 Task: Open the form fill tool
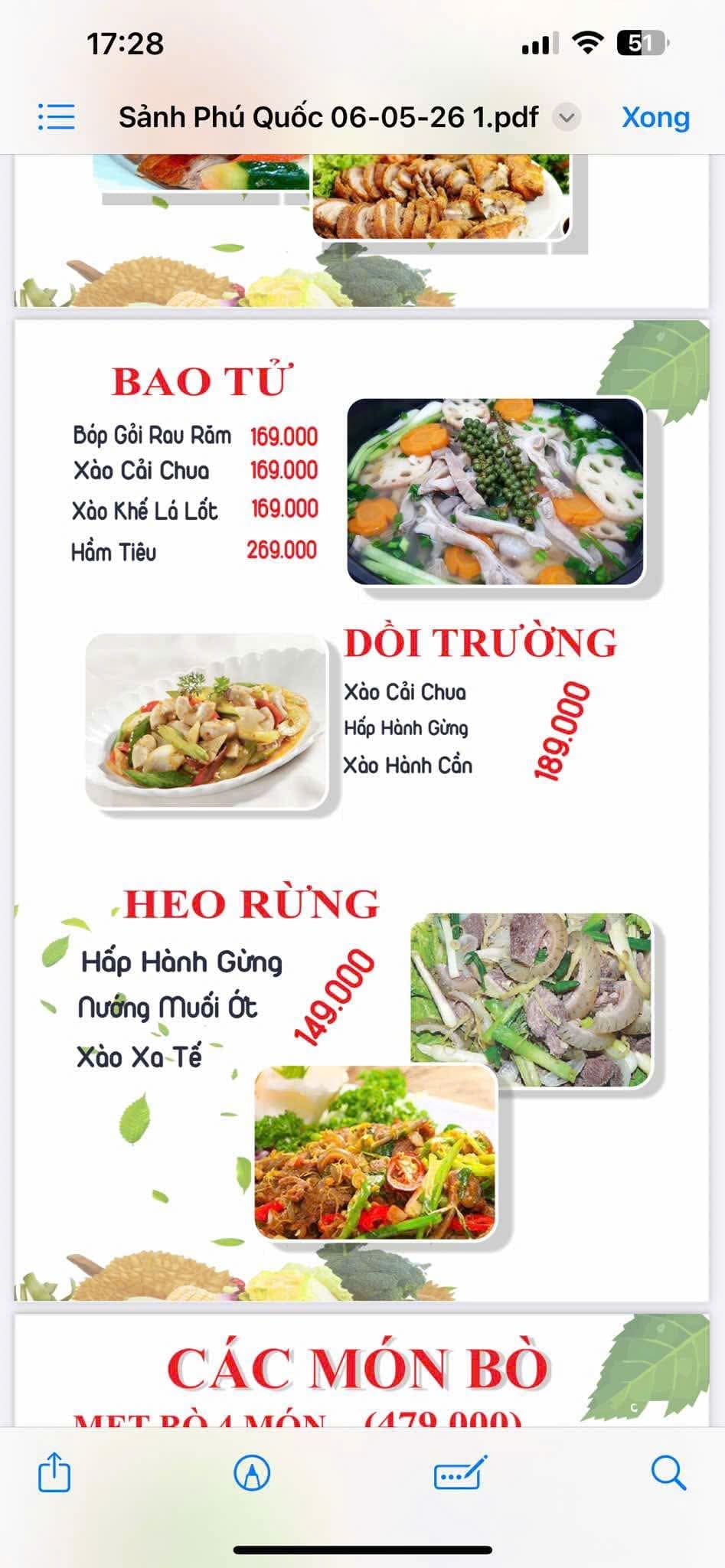(459, 1472)
